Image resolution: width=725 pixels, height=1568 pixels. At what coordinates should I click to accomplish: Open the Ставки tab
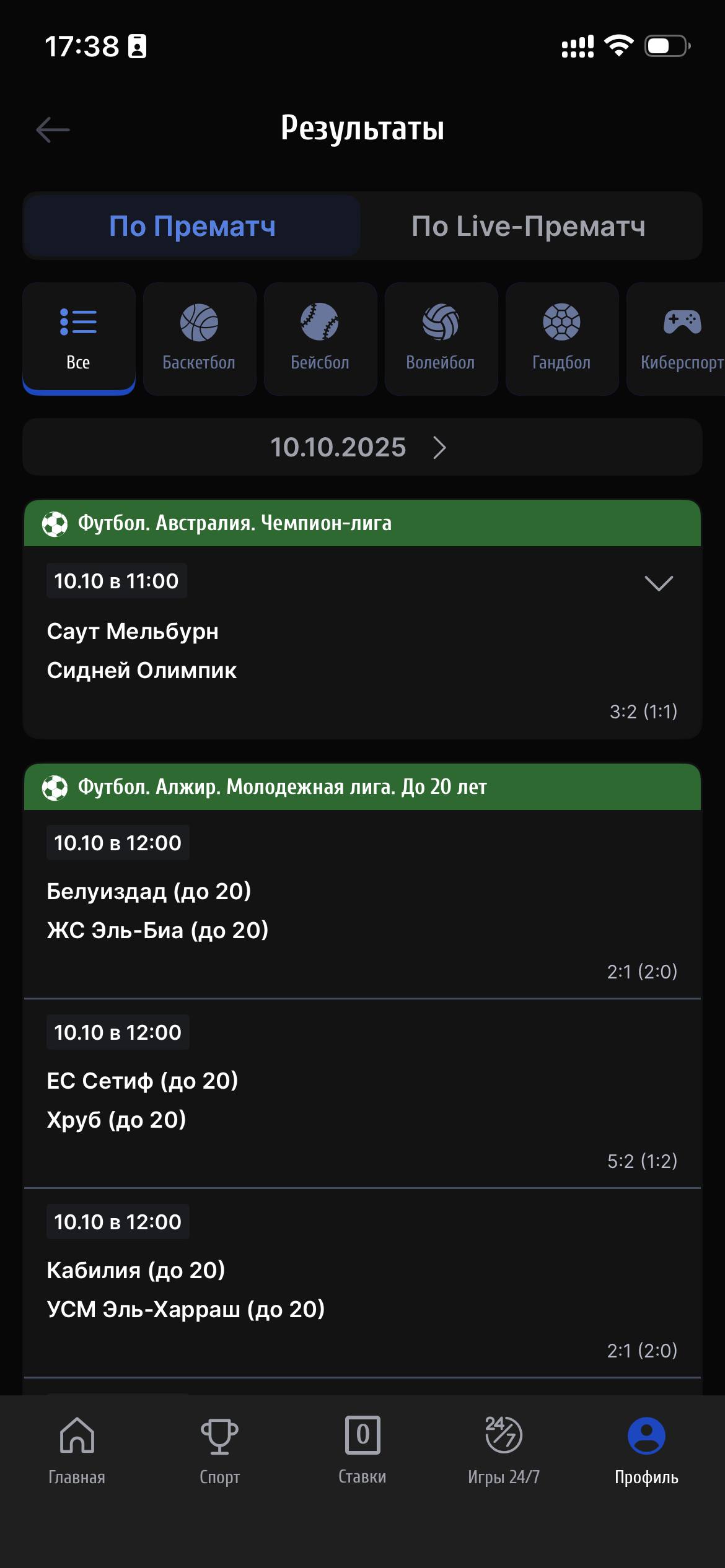[362, 1449]
